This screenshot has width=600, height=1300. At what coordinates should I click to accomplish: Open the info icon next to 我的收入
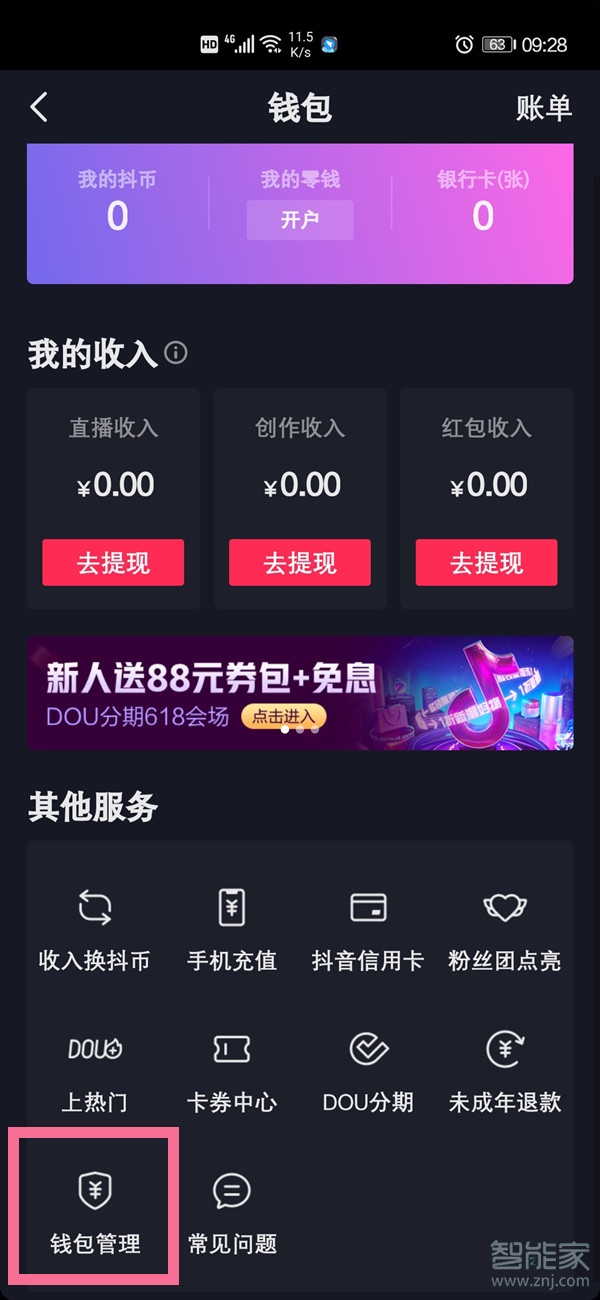tap(176, 353)
